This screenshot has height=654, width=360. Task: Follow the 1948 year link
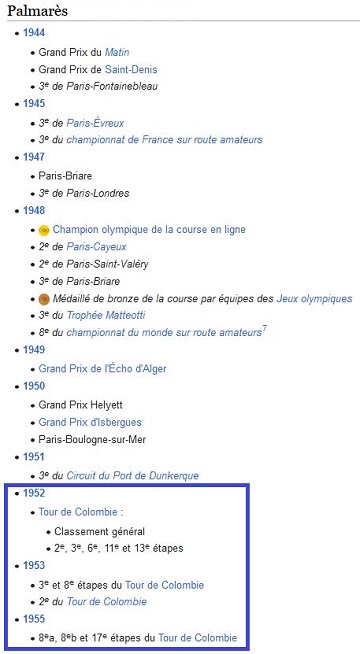[x=34, y=210]
